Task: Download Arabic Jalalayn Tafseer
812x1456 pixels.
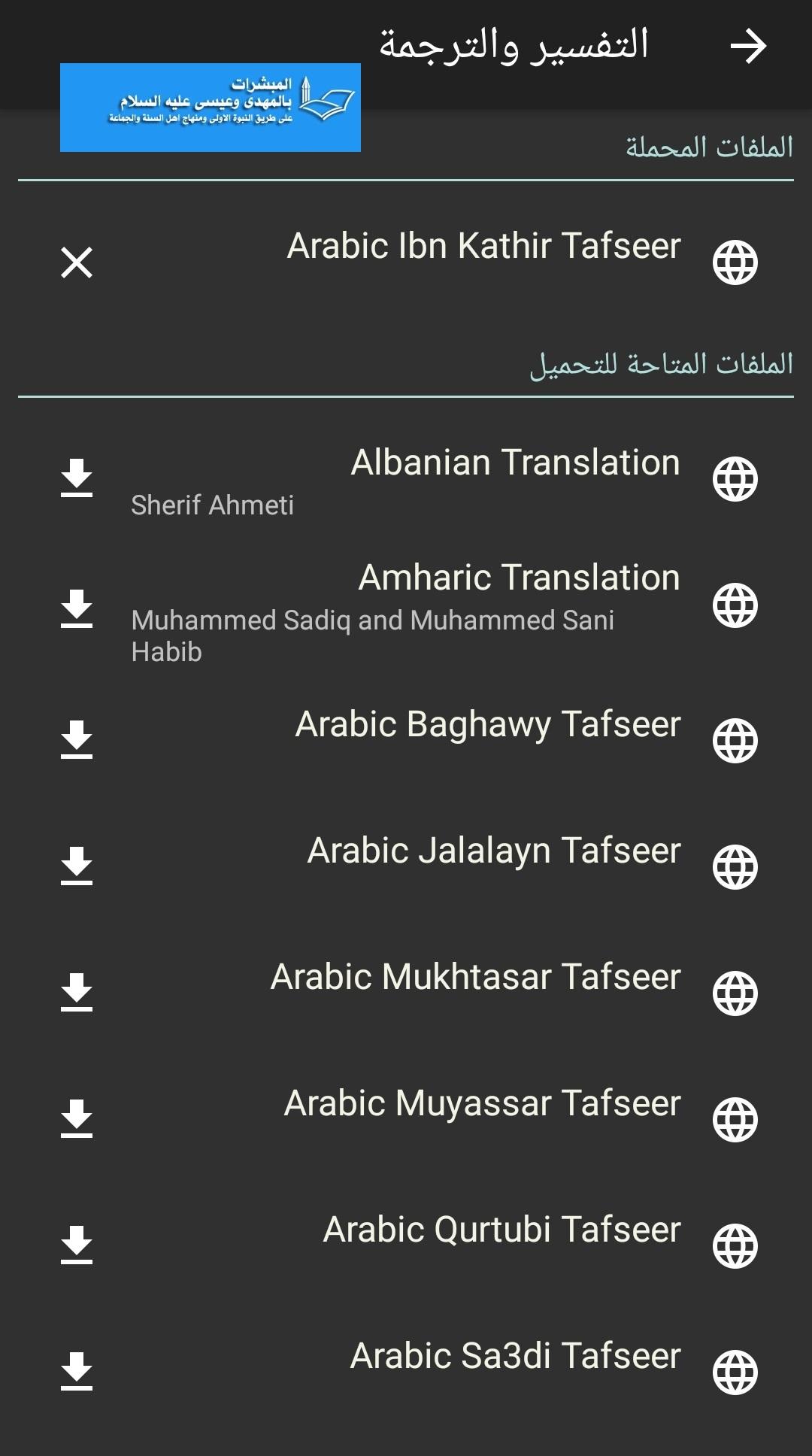Action: click(77, 866)
